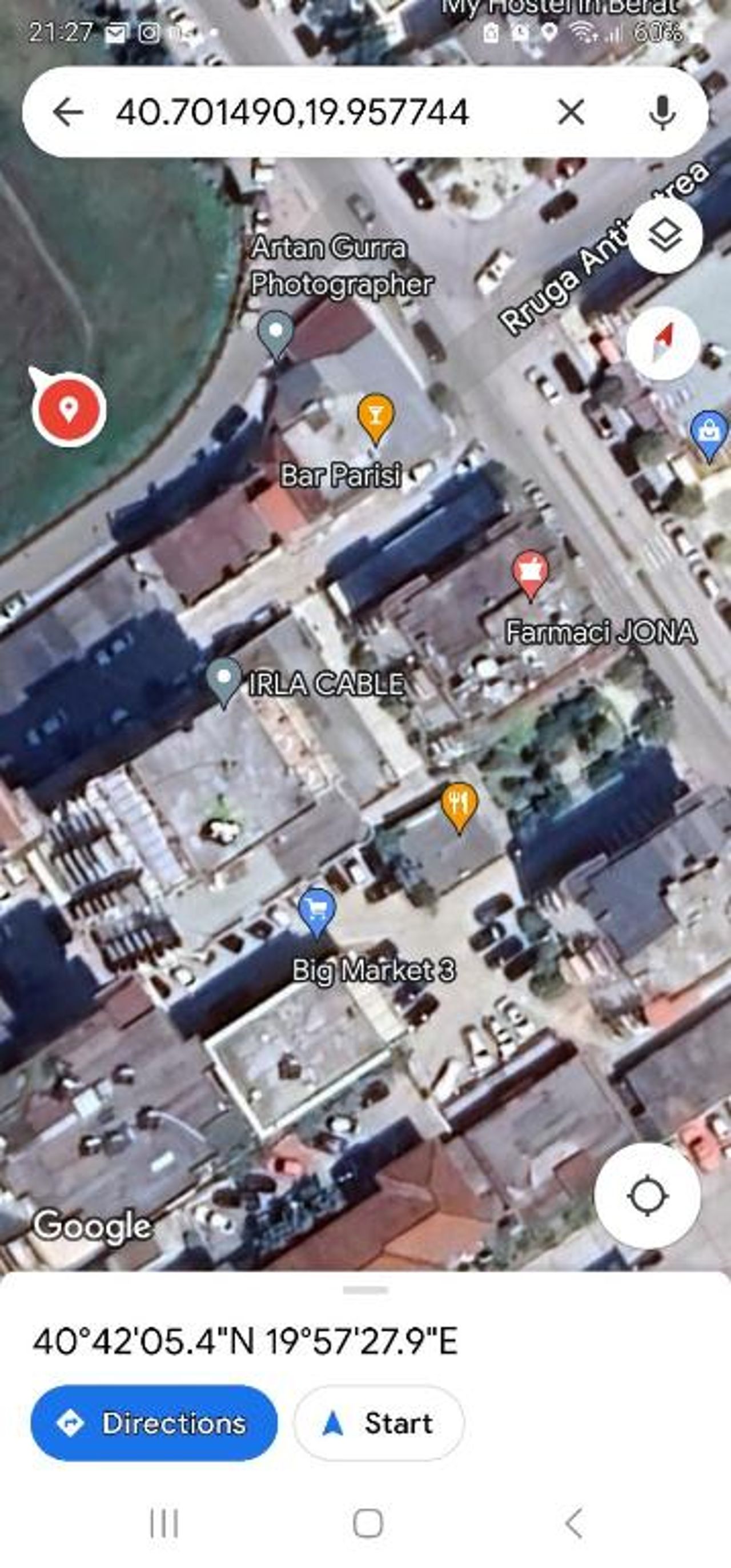Get Directions to the dropped pin
The width and height of the screenshot is (731, 1568).
pyautogui.click(x=154, y=1423)
